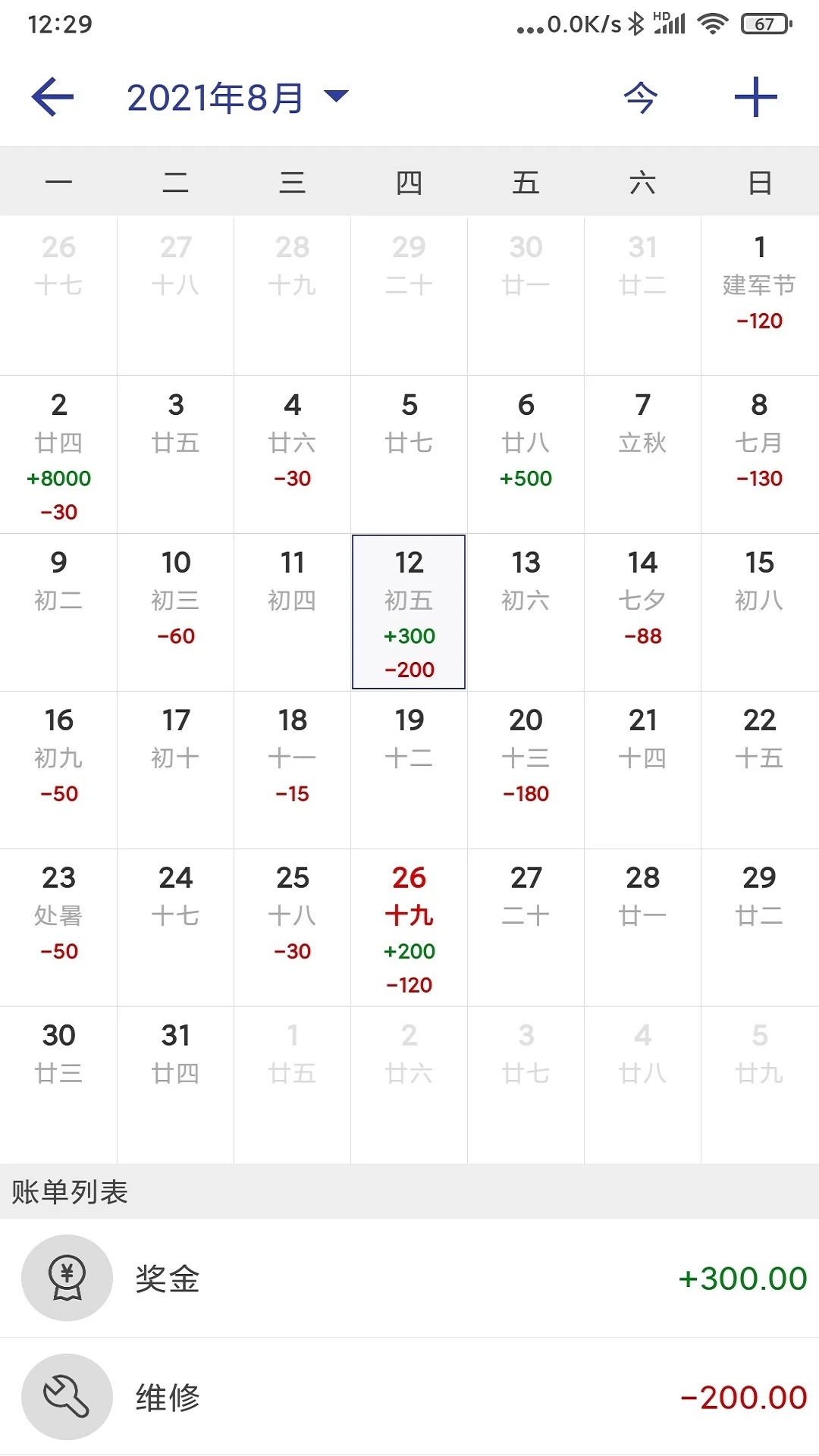The height and width of the screenshot is (1456, 819).
Task: Open the month picker via the dropdown arrow
Action: pyautogui.click(x=337, y=96)
